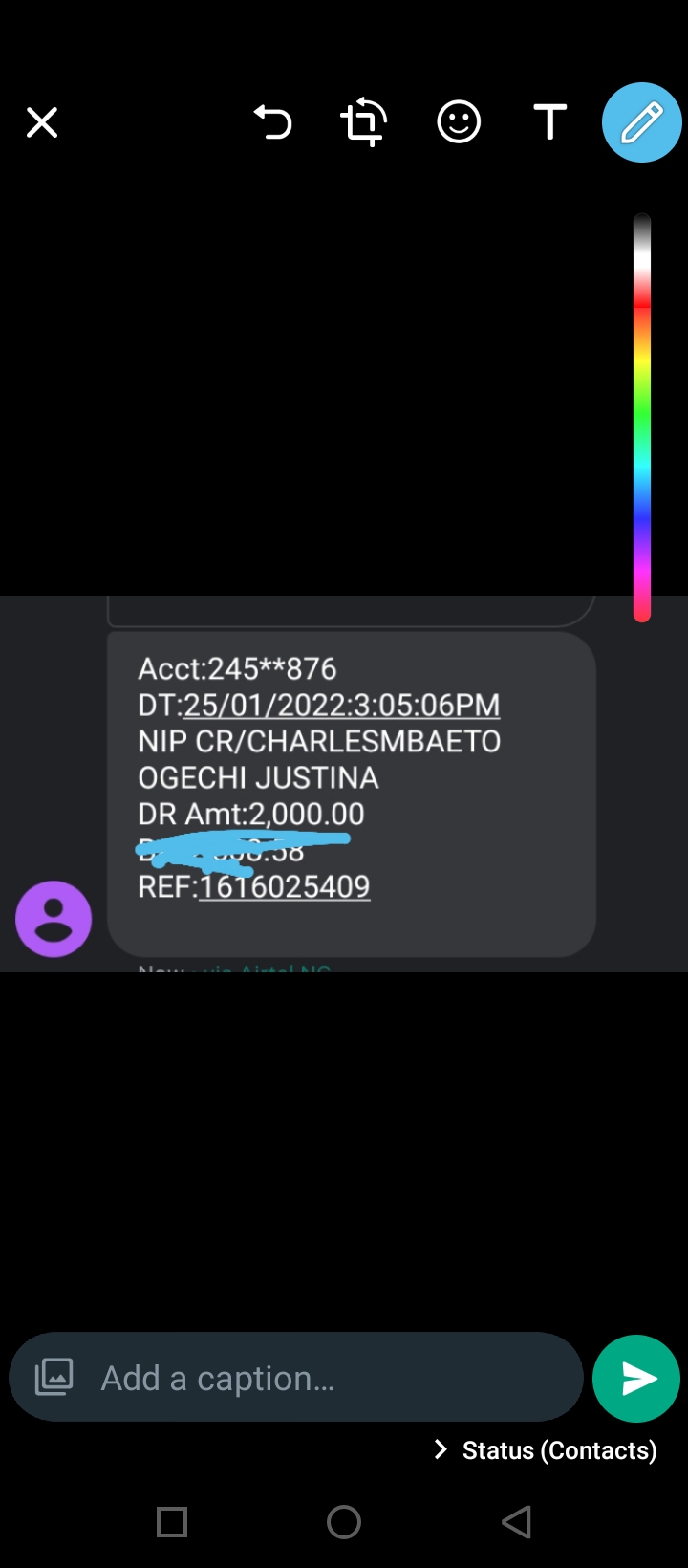Pick a color on the color slider
This screenshot has height=1568, width=688.
(642, 418)
